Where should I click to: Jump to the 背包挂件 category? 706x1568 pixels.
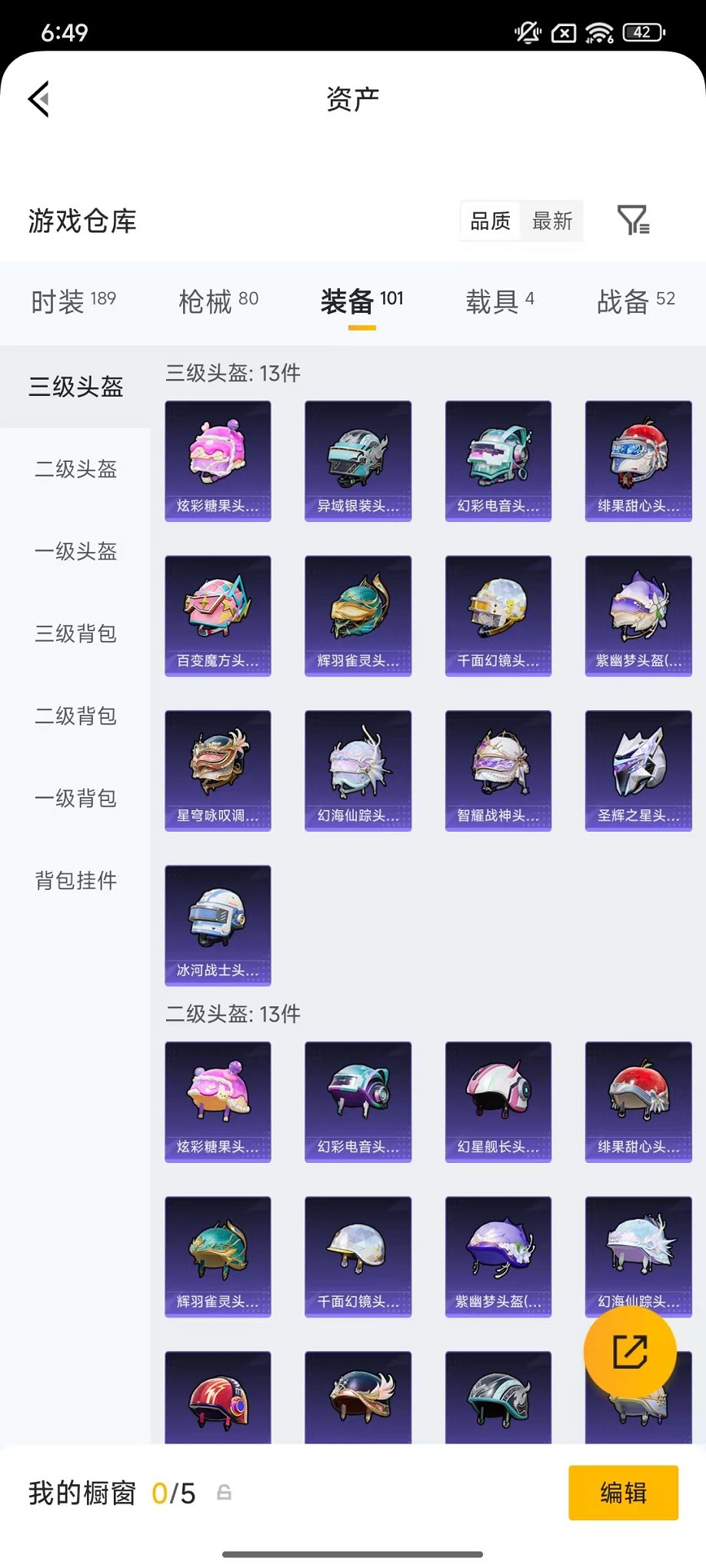tap(75, 880)
